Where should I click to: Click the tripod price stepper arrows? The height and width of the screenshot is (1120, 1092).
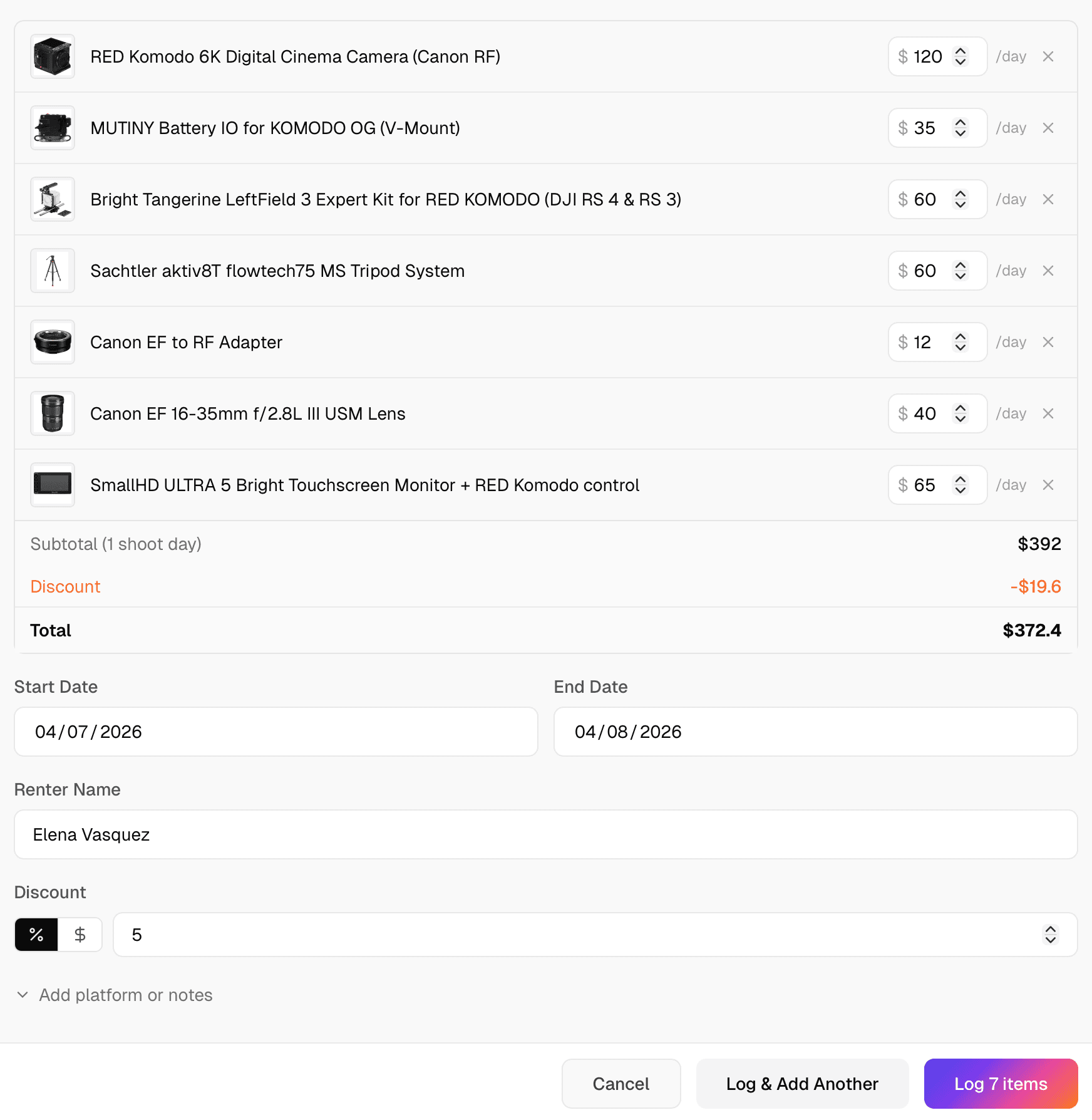click(x=961, y=271)
